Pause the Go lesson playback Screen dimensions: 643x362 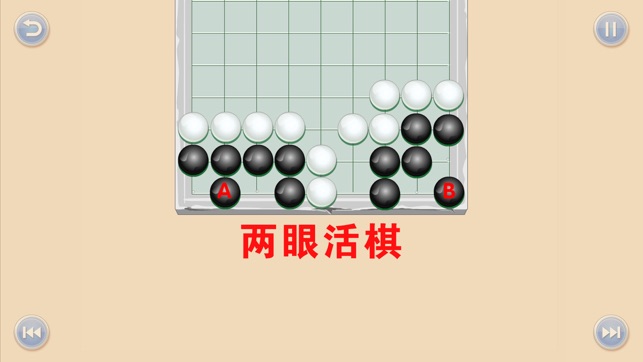click(x=611, y=29)
